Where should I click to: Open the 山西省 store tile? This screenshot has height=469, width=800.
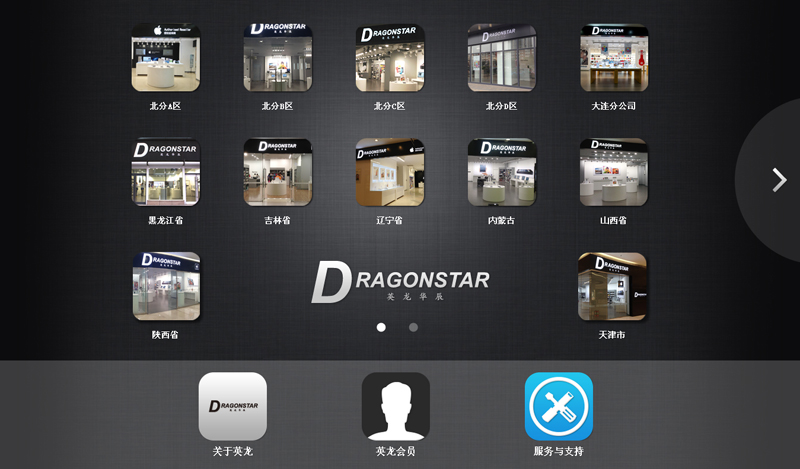[x=613, y=172]
